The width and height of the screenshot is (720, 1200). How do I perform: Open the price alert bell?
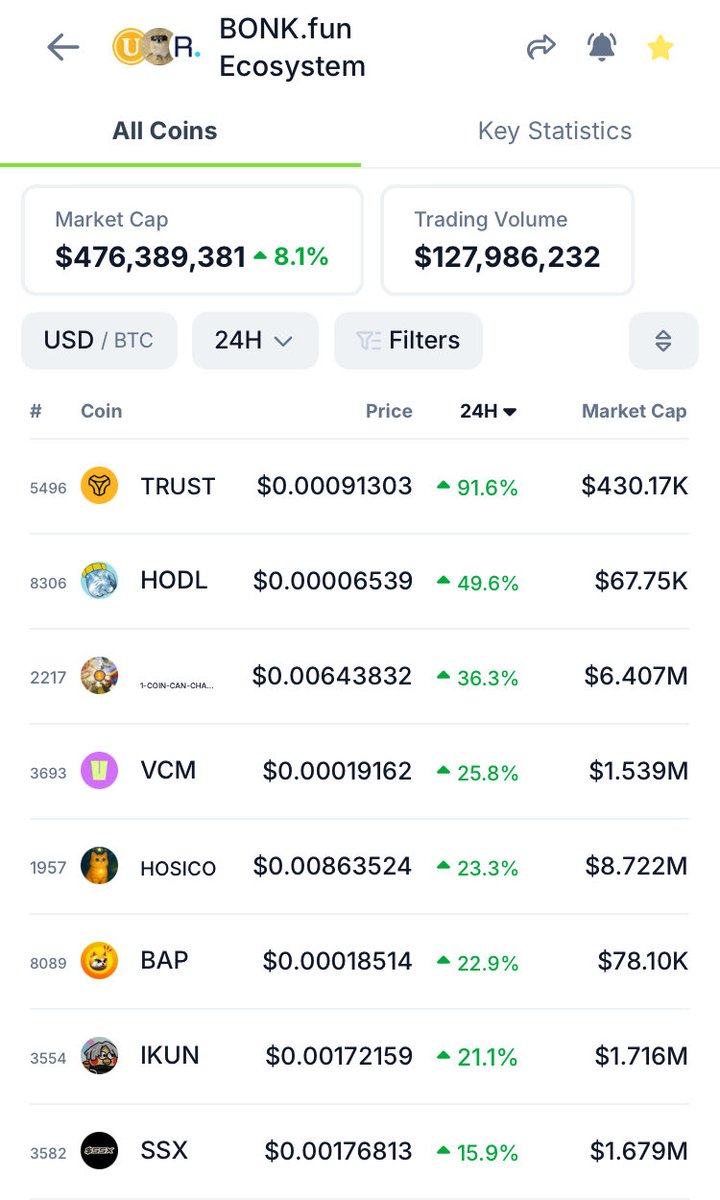[601, 47]
